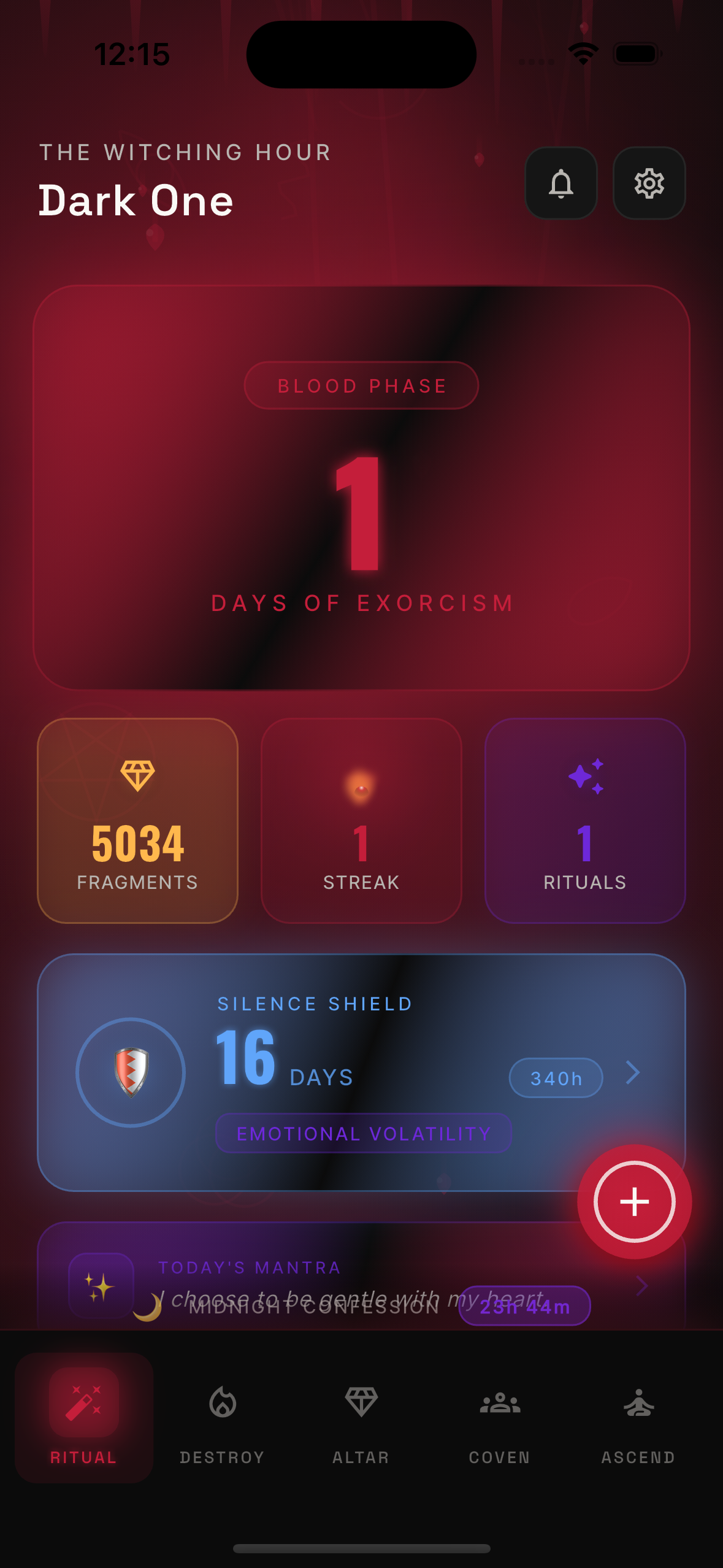This screenshot has height=1568, width=723.
Task: Switch to the Altar tab
Action: (x=361, y=1418)
